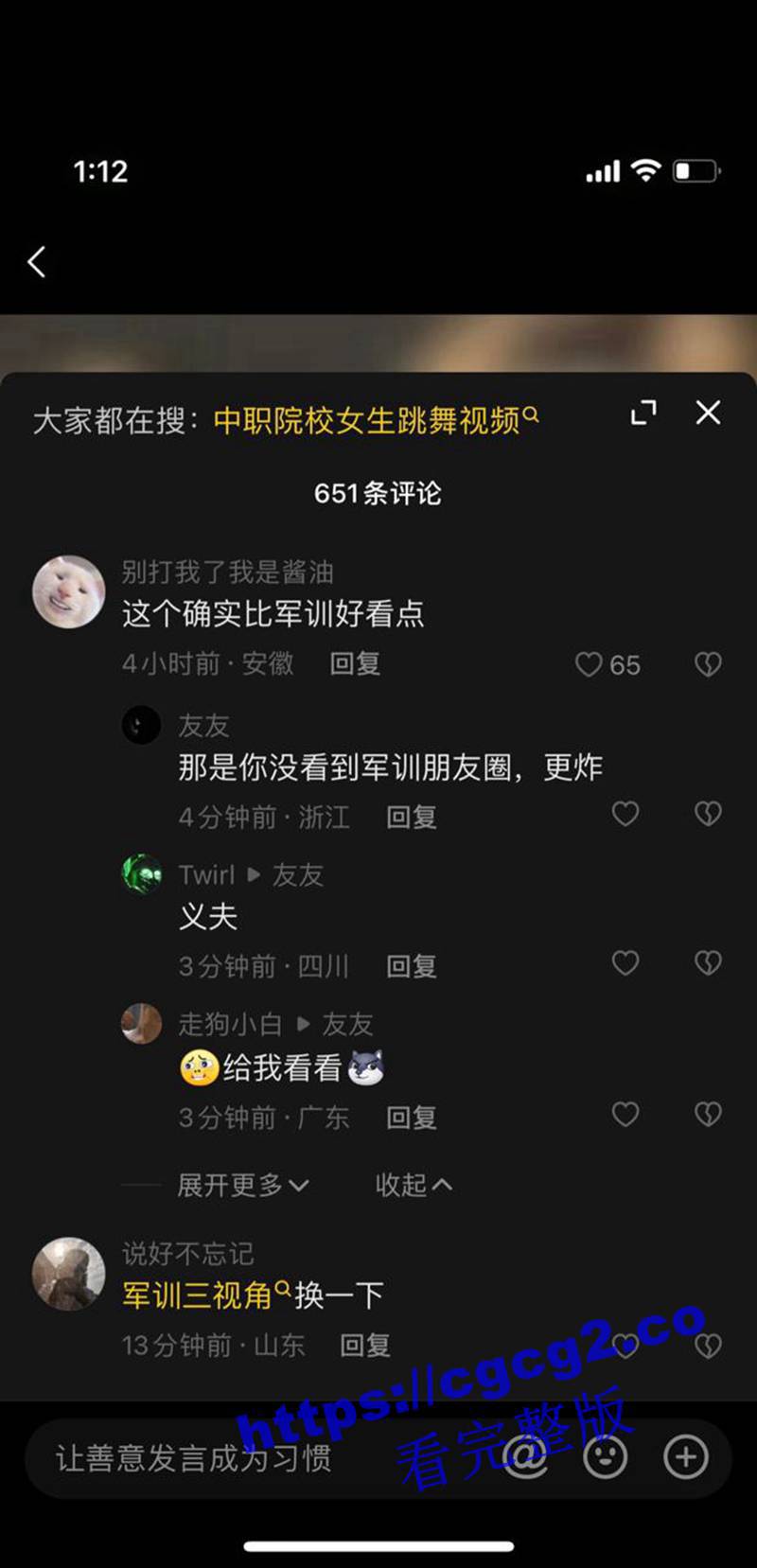Screen dimensions: 757x1568
Task: Collapse replies with 收起
Action: point(414,1185)
